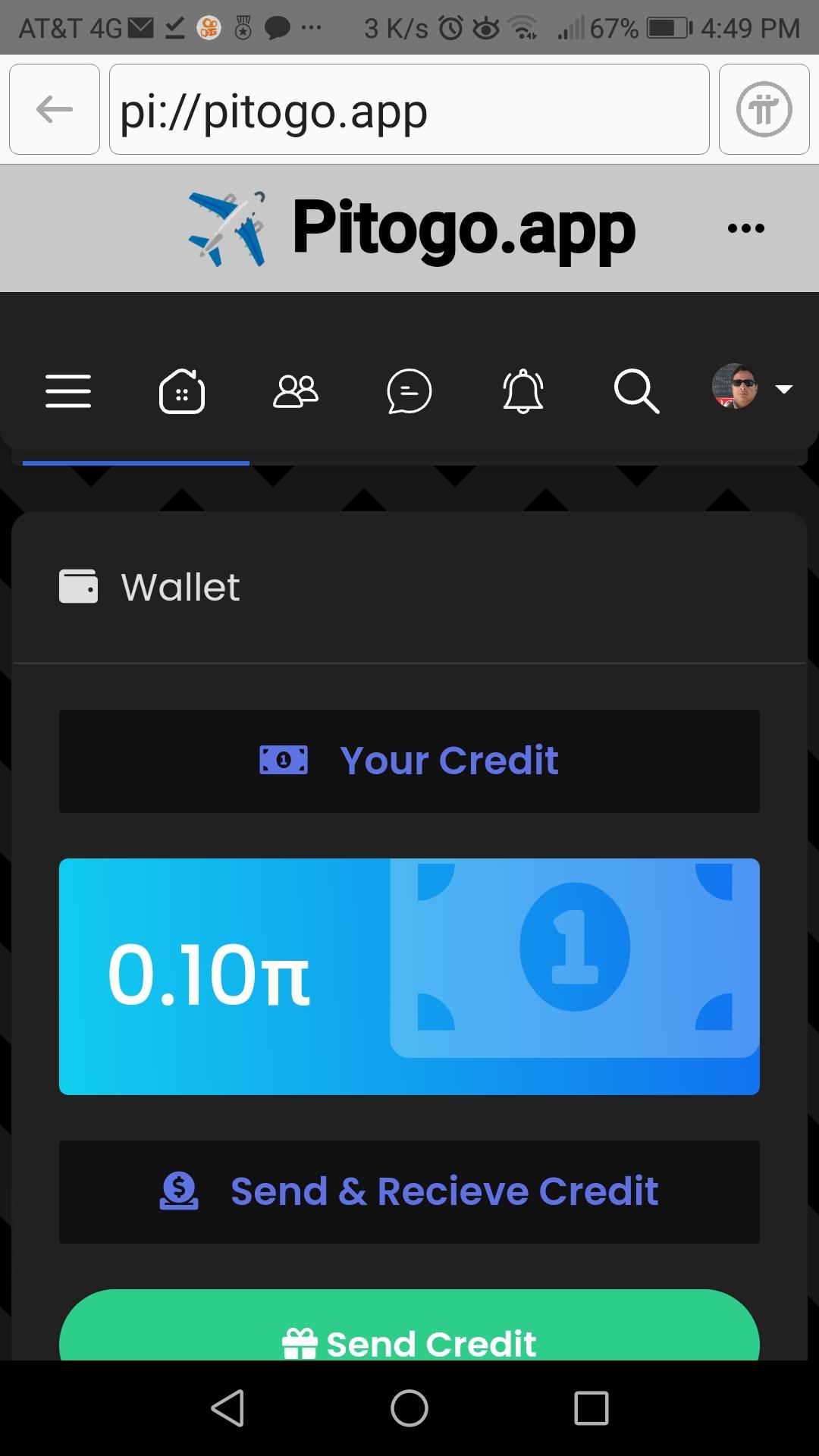
Task: Open the hamburger drawer menu
Action: [68, 391]
